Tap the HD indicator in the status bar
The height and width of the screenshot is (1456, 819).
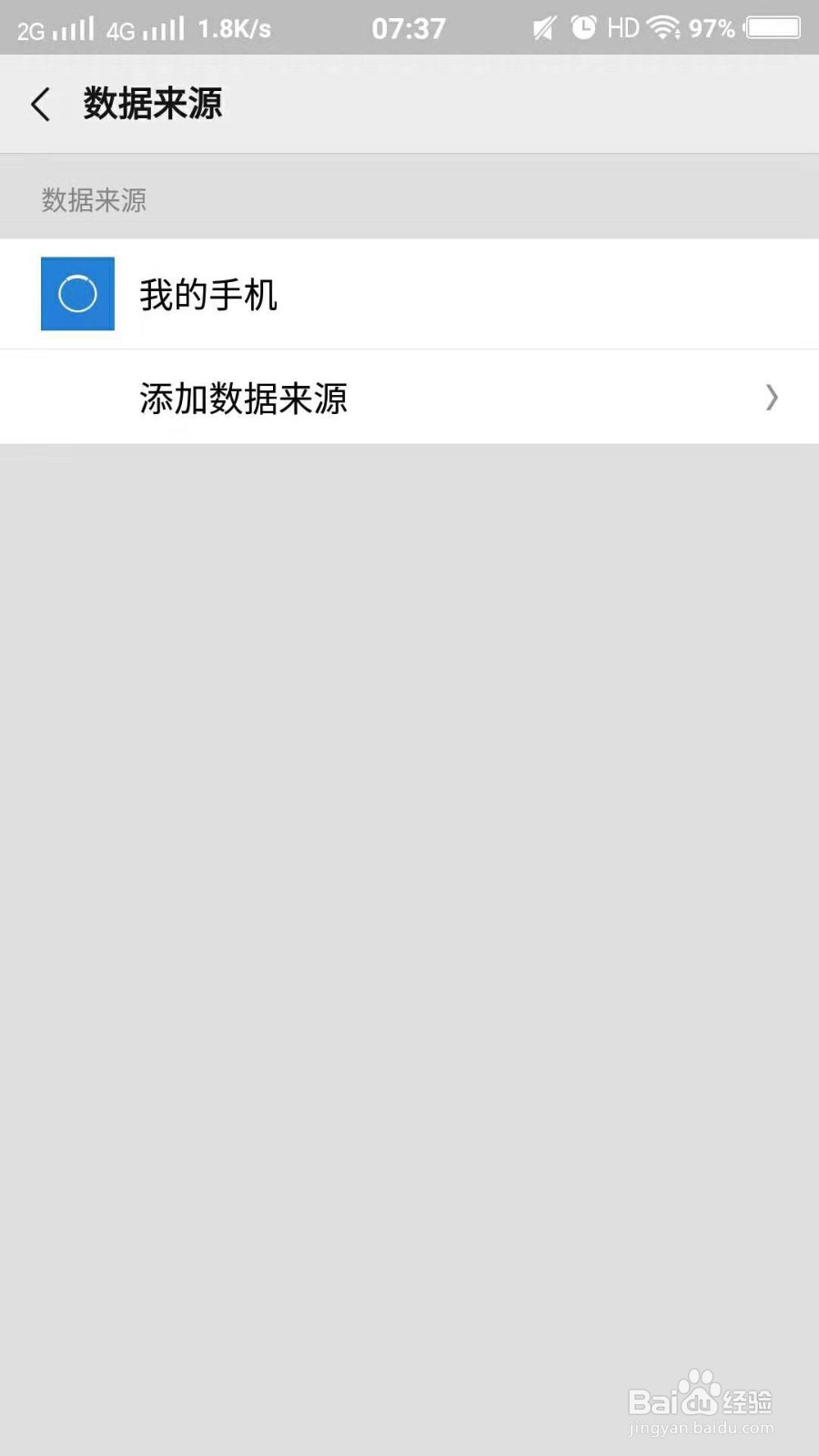[x=623, y=27]
